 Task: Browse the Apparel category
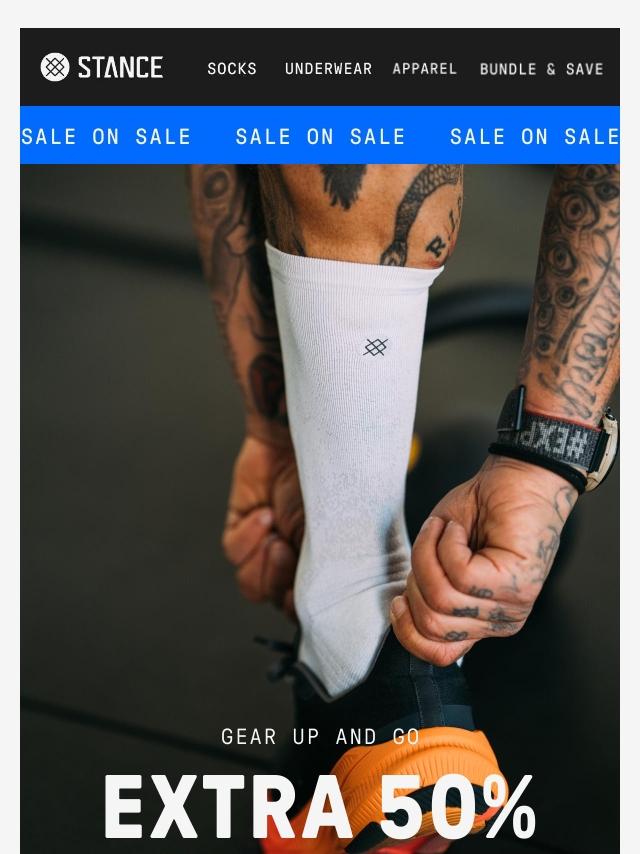[424, 69]
